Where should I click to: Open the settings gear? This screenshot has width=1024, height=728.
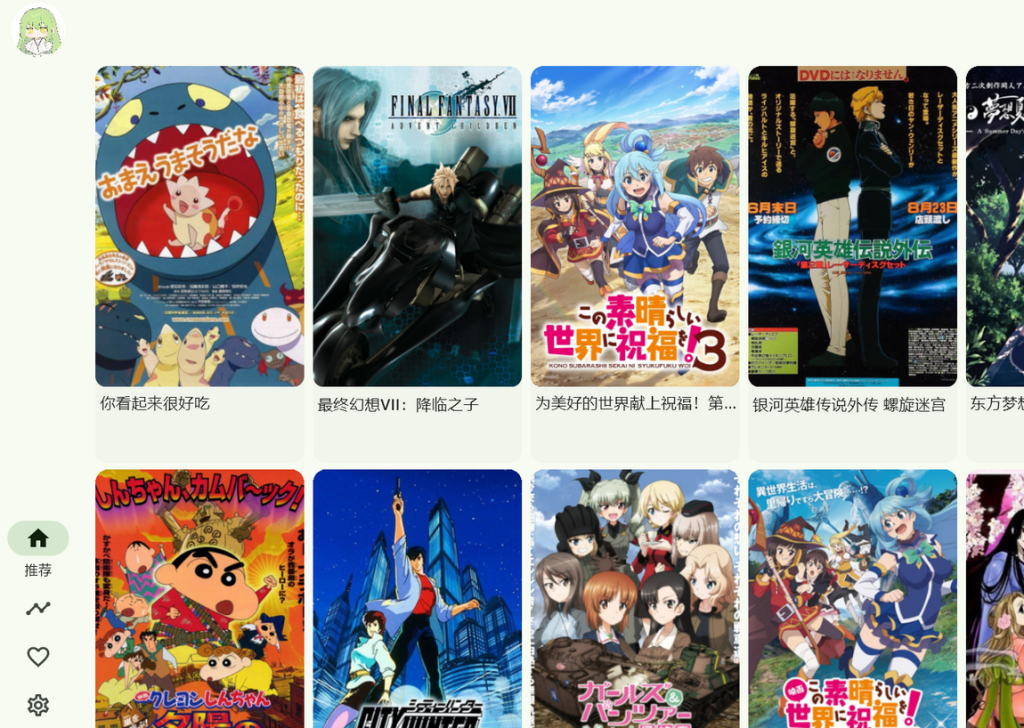[38, 705]
